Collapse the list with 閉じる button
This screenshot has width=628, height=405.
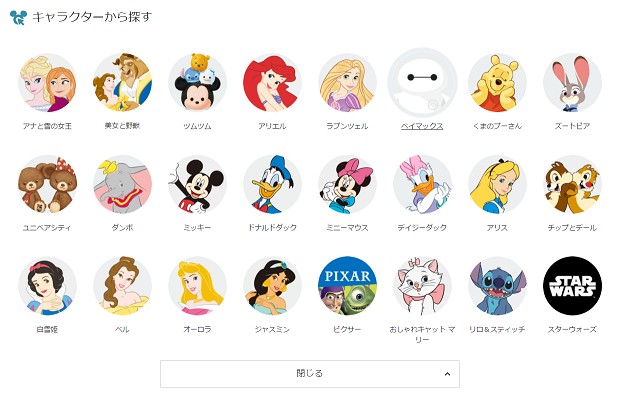click(310, 373)
